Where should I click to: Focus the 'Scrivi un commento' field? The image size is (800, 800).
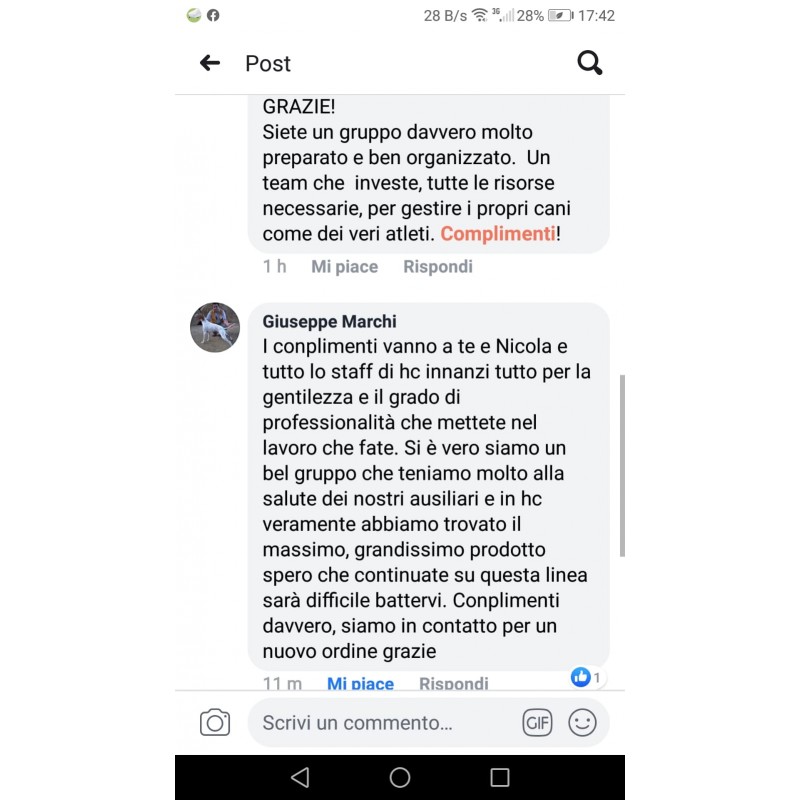[x=380, y=722]
